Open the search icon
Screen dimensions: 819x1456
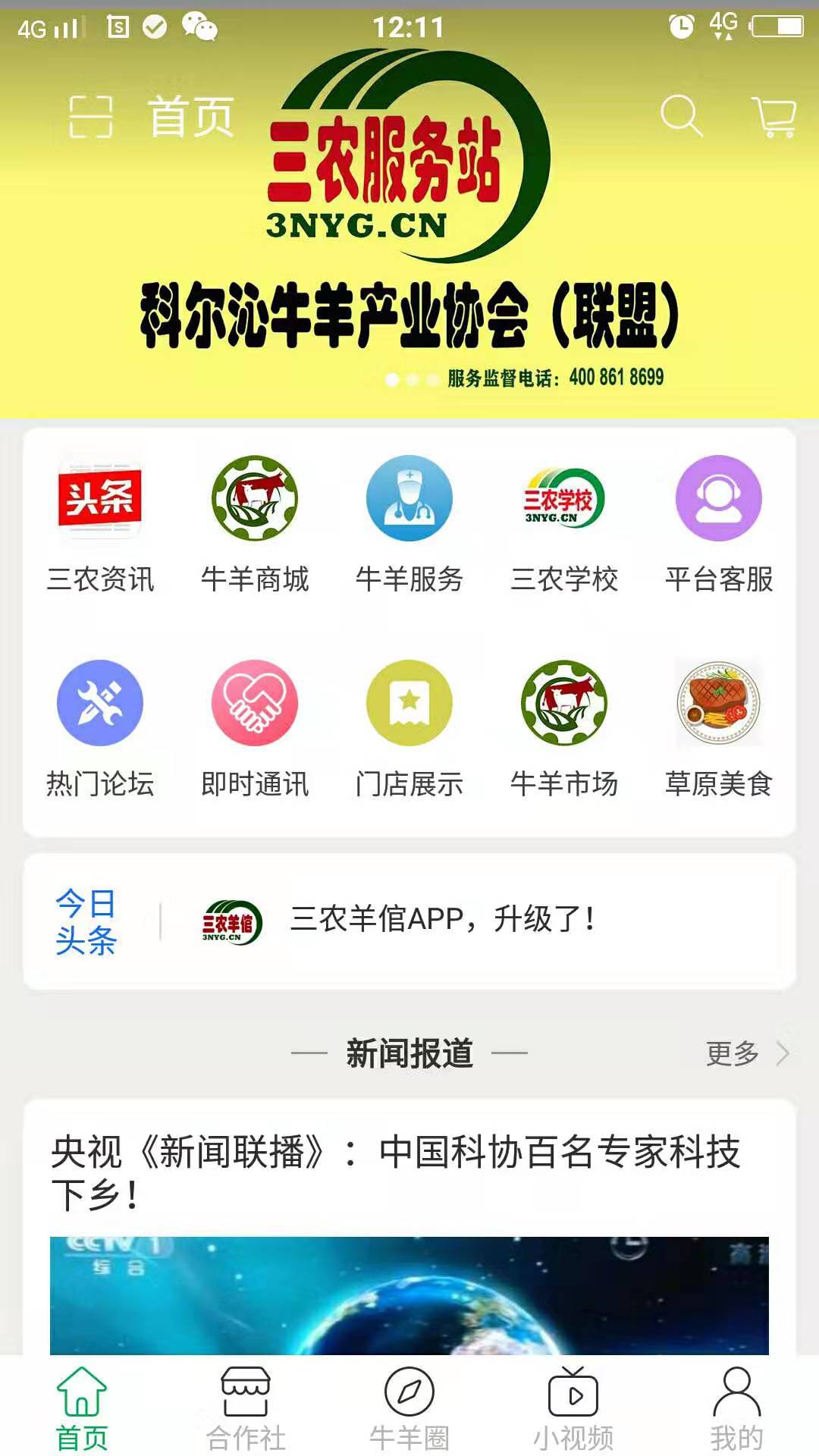coord(681,116)
